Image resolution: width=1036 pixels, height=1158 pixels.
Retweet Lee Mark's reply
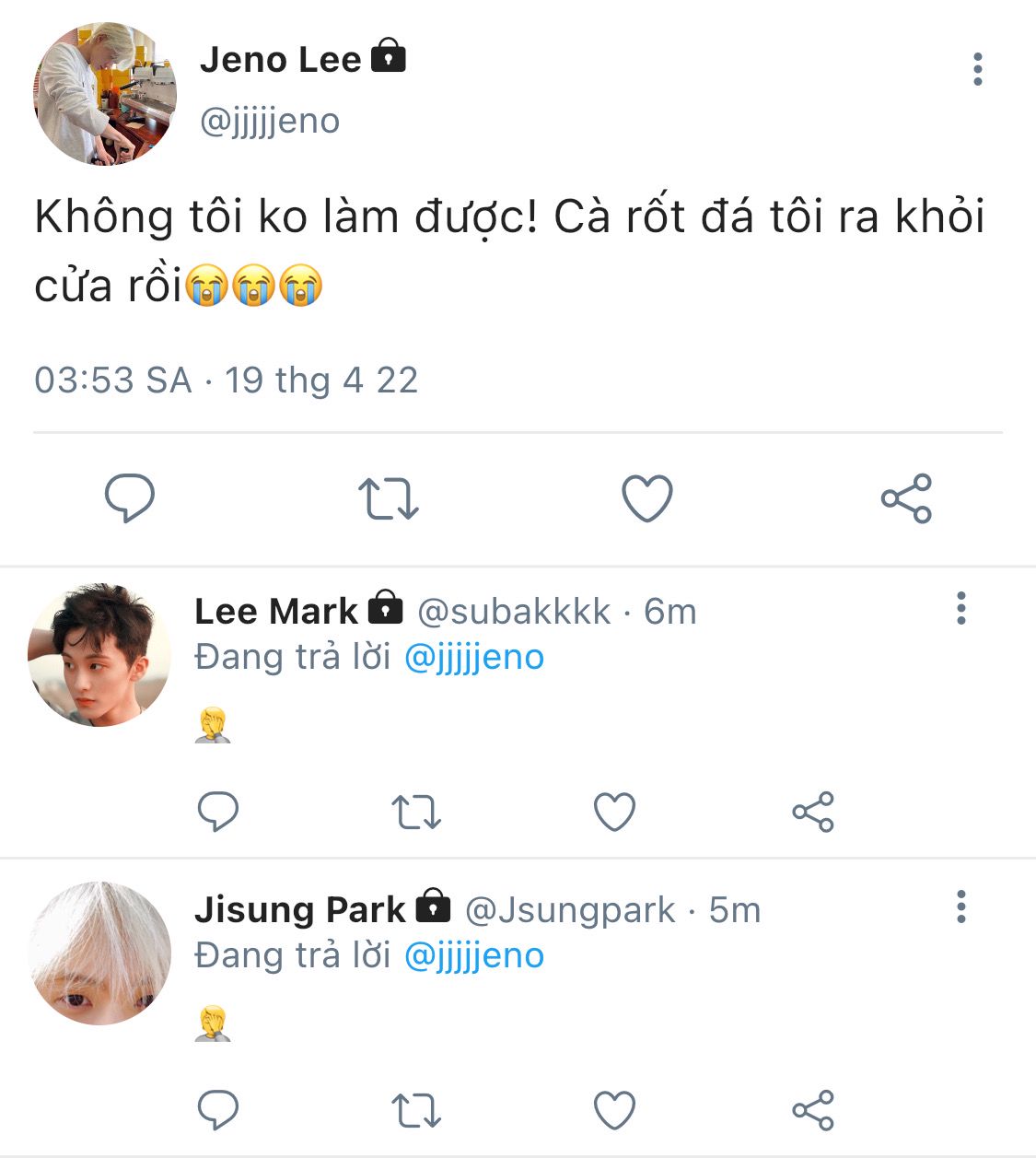pos(416,812)
